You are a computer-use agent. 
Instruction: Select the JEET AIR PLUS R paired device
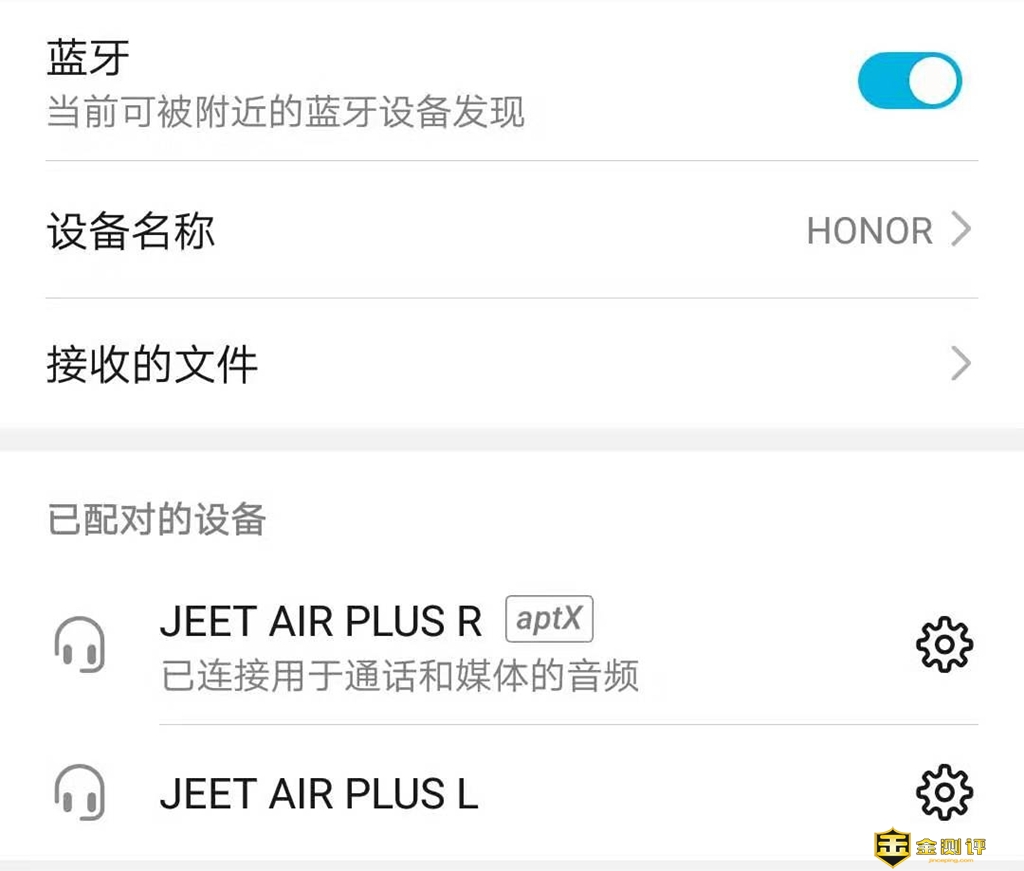click(x=400, y=645)
